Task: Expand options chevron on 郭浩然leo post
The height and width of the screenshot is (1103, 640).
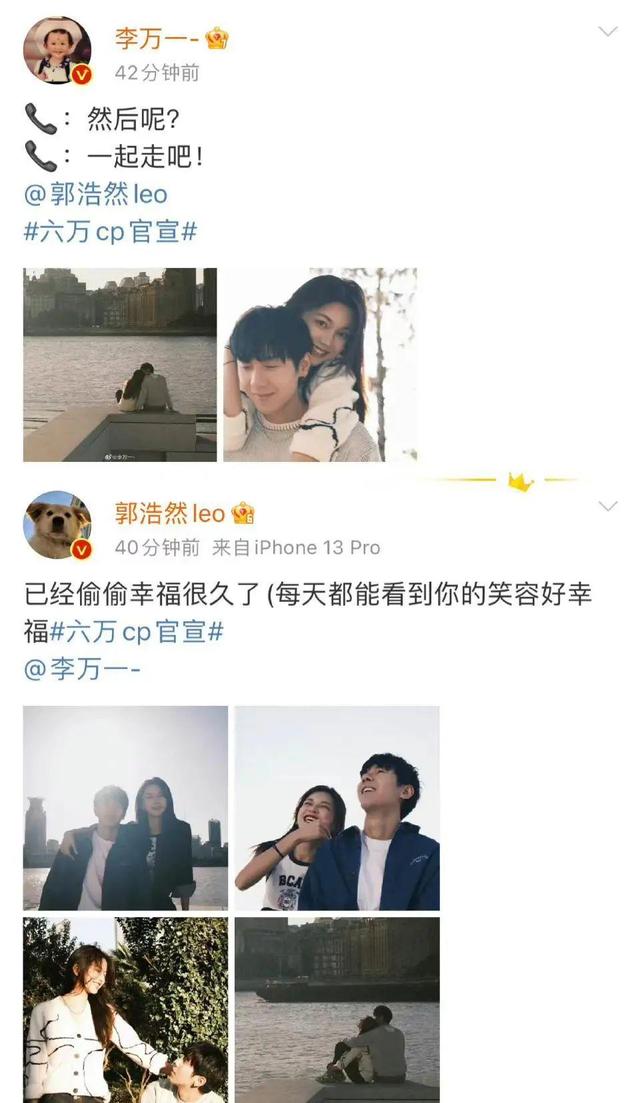Action: (607, 507)
